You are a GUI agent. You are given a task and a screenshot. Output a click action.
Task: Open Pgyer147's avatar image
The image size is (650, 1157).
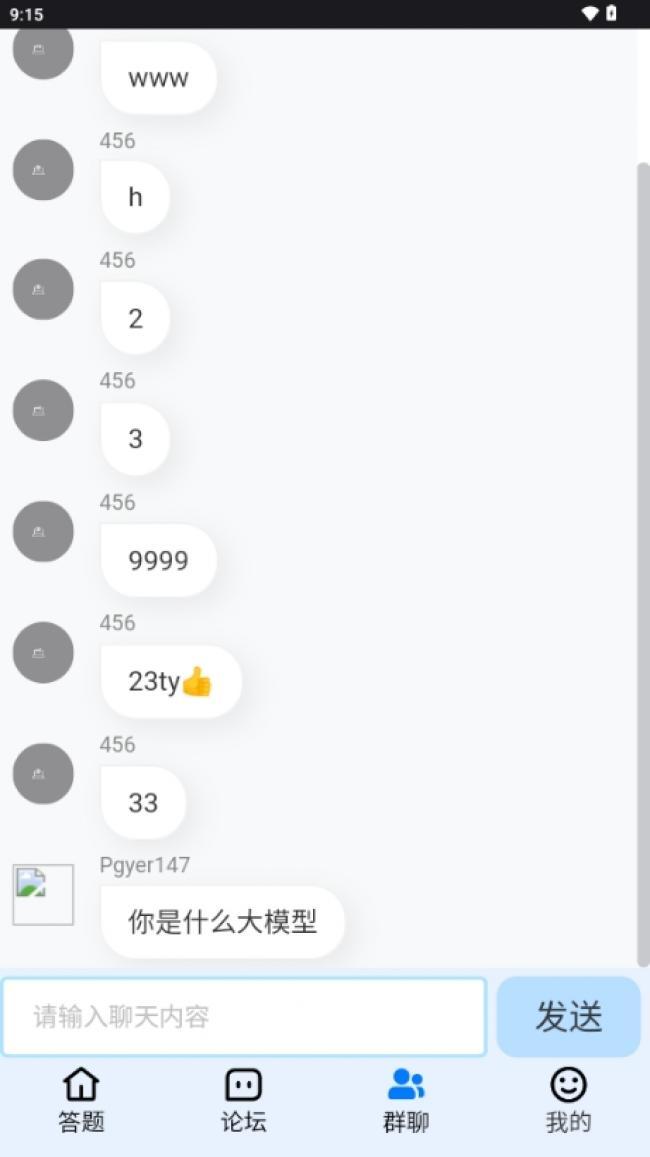[43, 894]
